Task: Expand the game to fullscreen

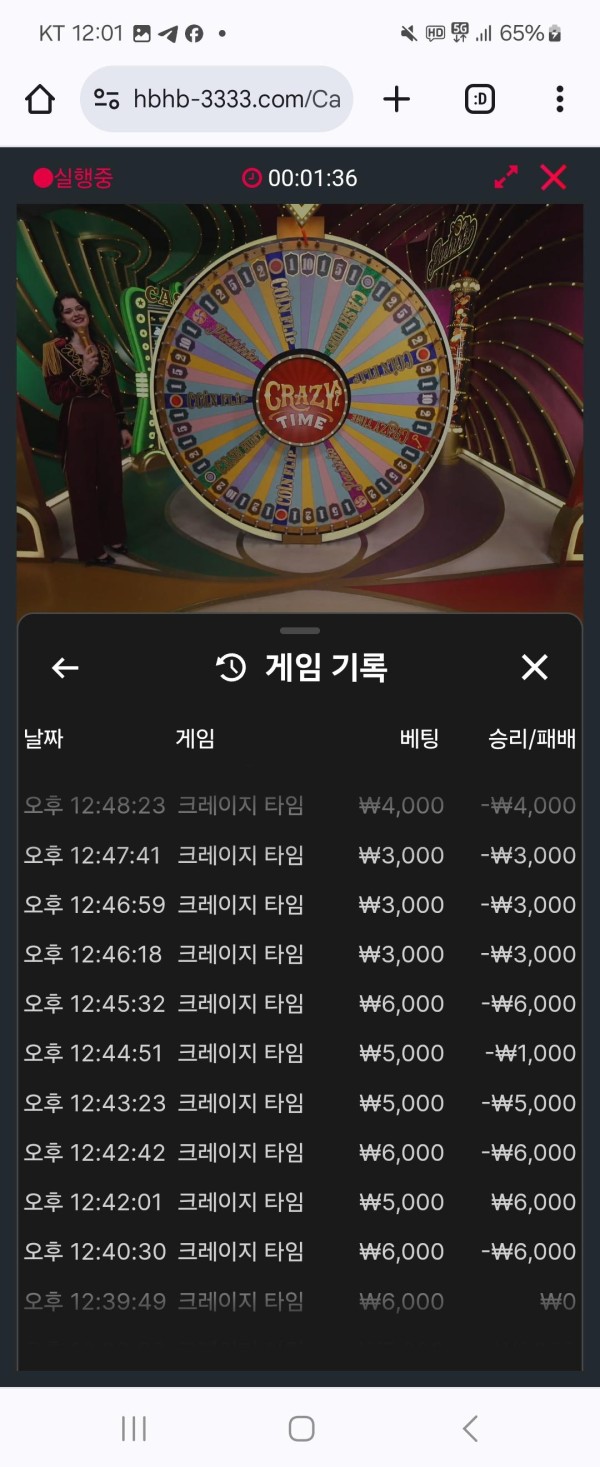Action: pyautogui.click(x=507, y=178)
